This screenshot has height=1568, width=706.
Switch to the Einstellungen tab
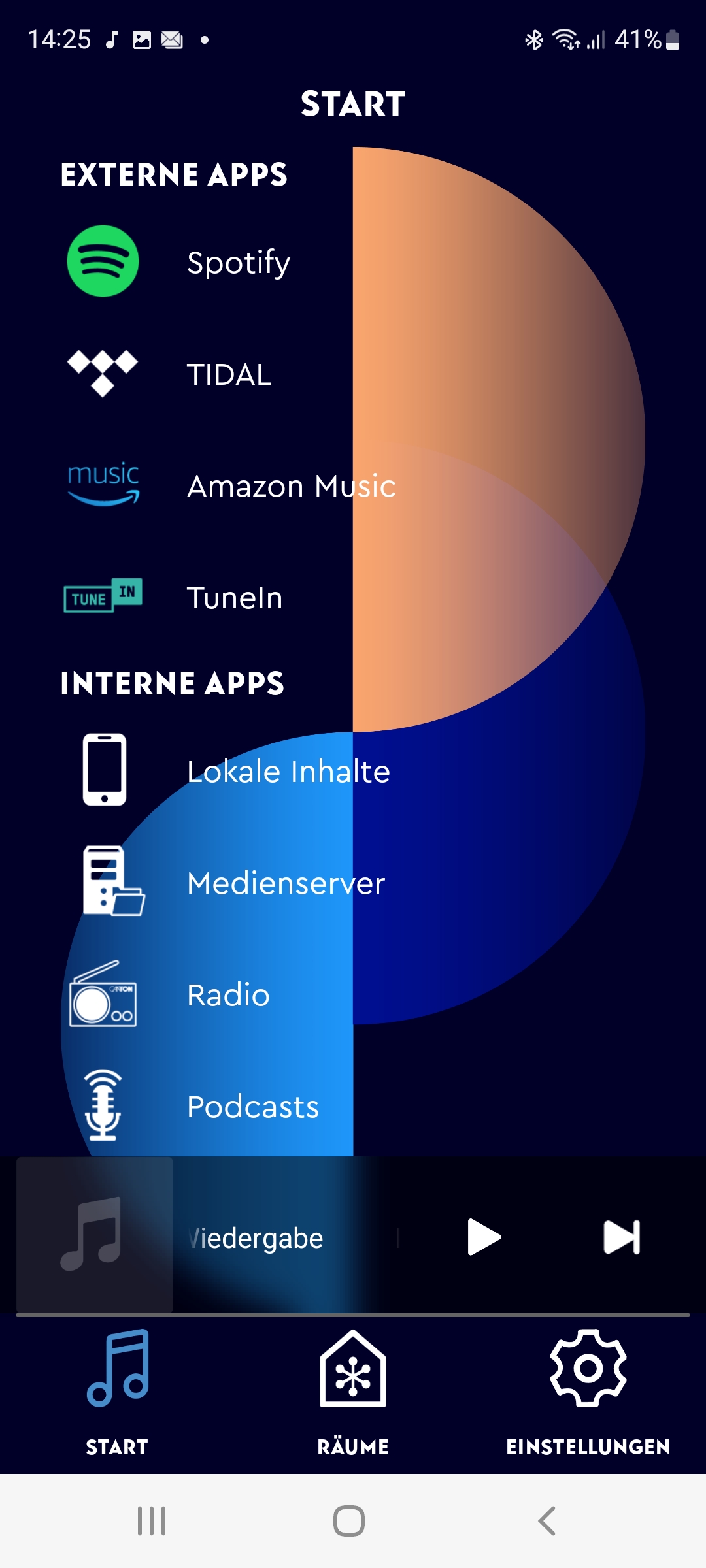click(588, 1393)
